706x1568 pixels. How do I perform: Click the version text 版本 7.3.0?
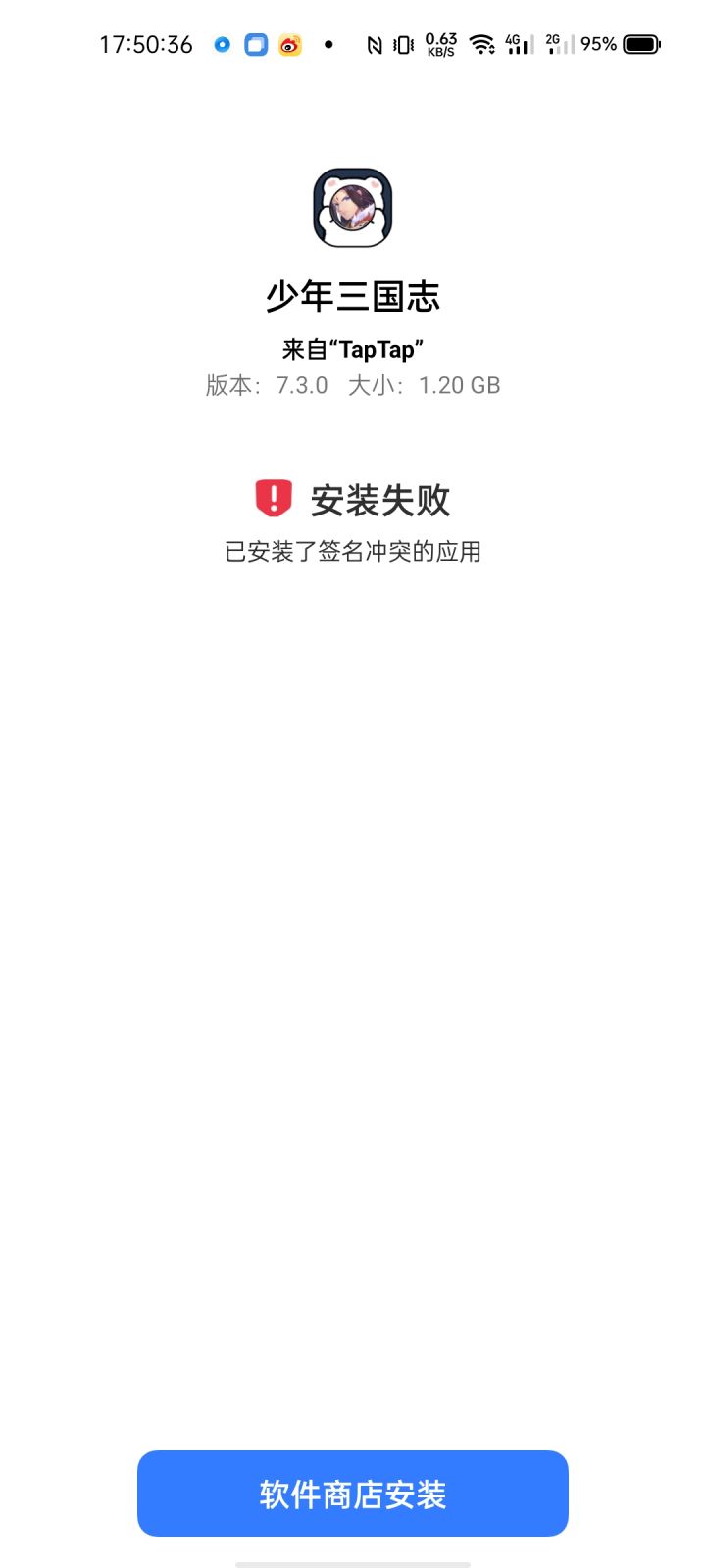tap(265, 385)
